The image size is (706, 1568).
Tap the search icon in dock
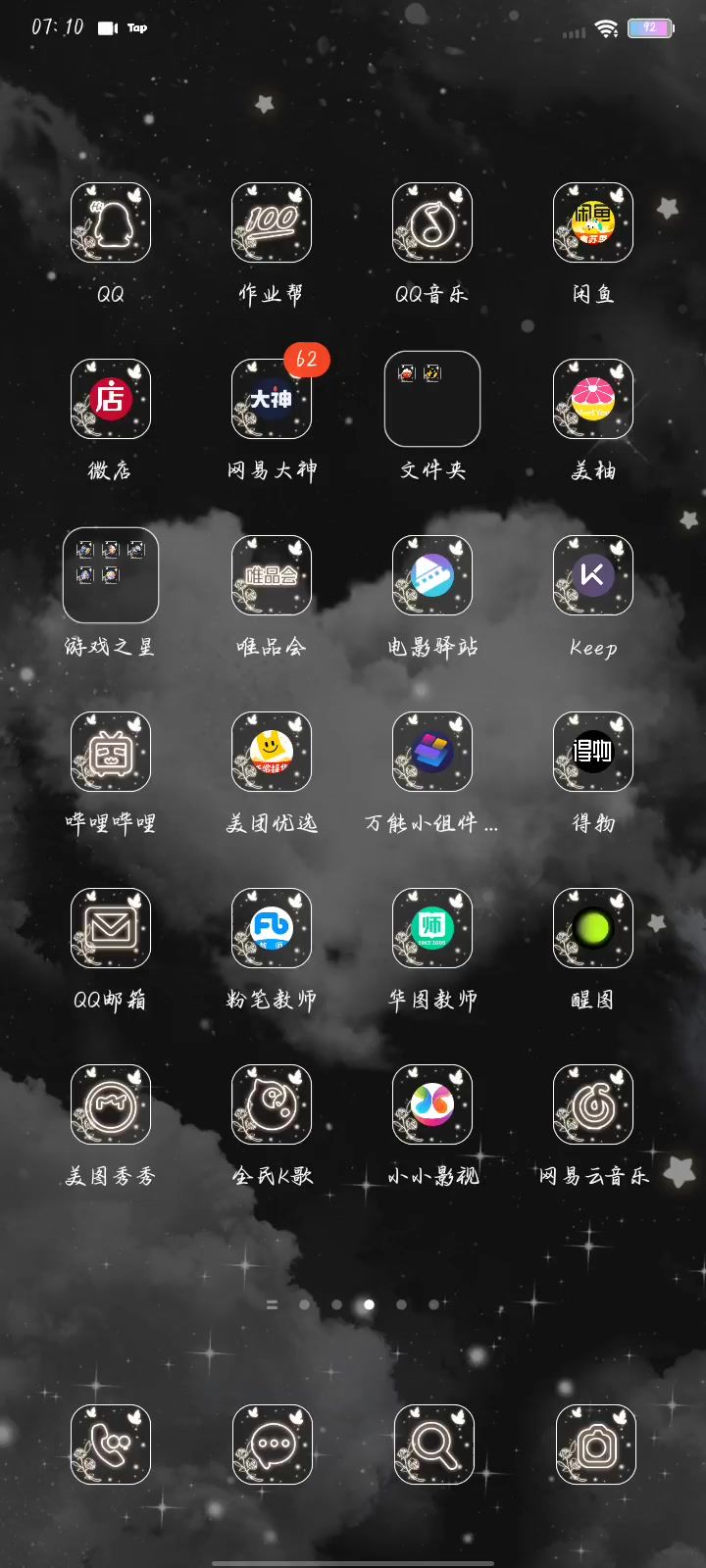click(x=434, y=1445)
